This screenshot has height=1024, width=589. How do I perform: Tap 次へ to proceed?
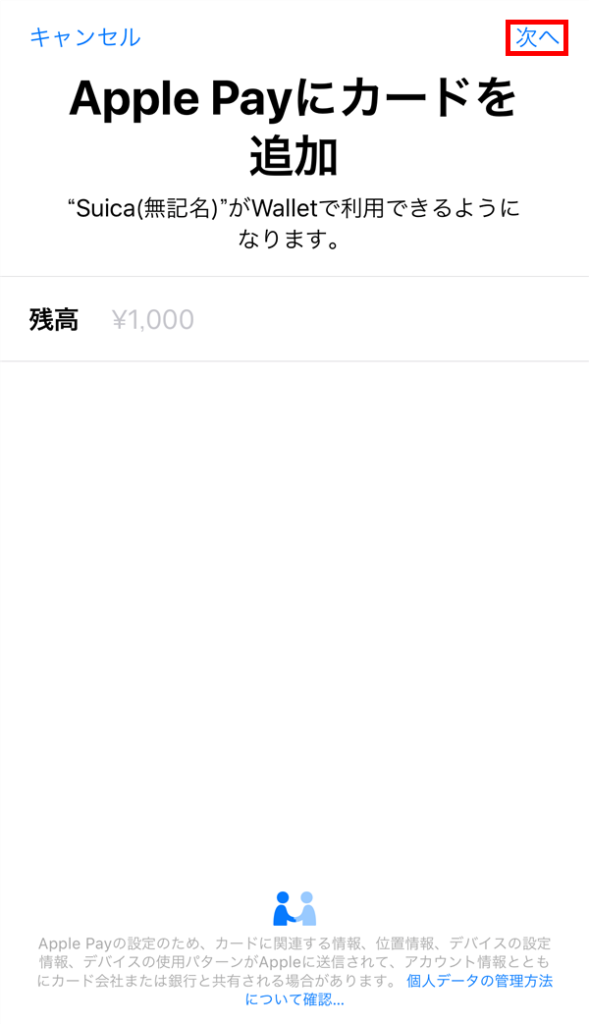click(x=537, y=37)
